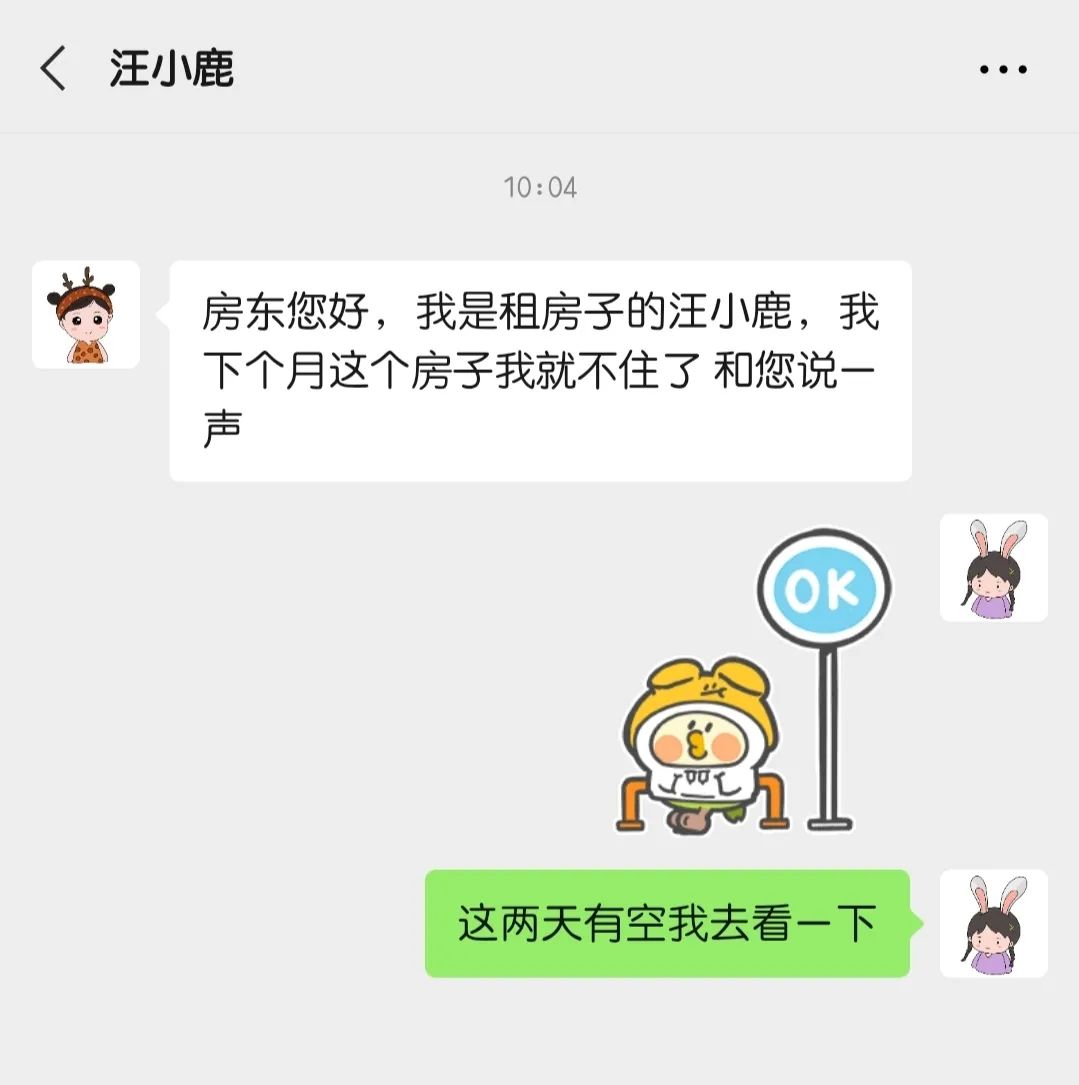
Task: Open 汪小鹿's deer avatar profile
Action: click(x=86, y=315)
